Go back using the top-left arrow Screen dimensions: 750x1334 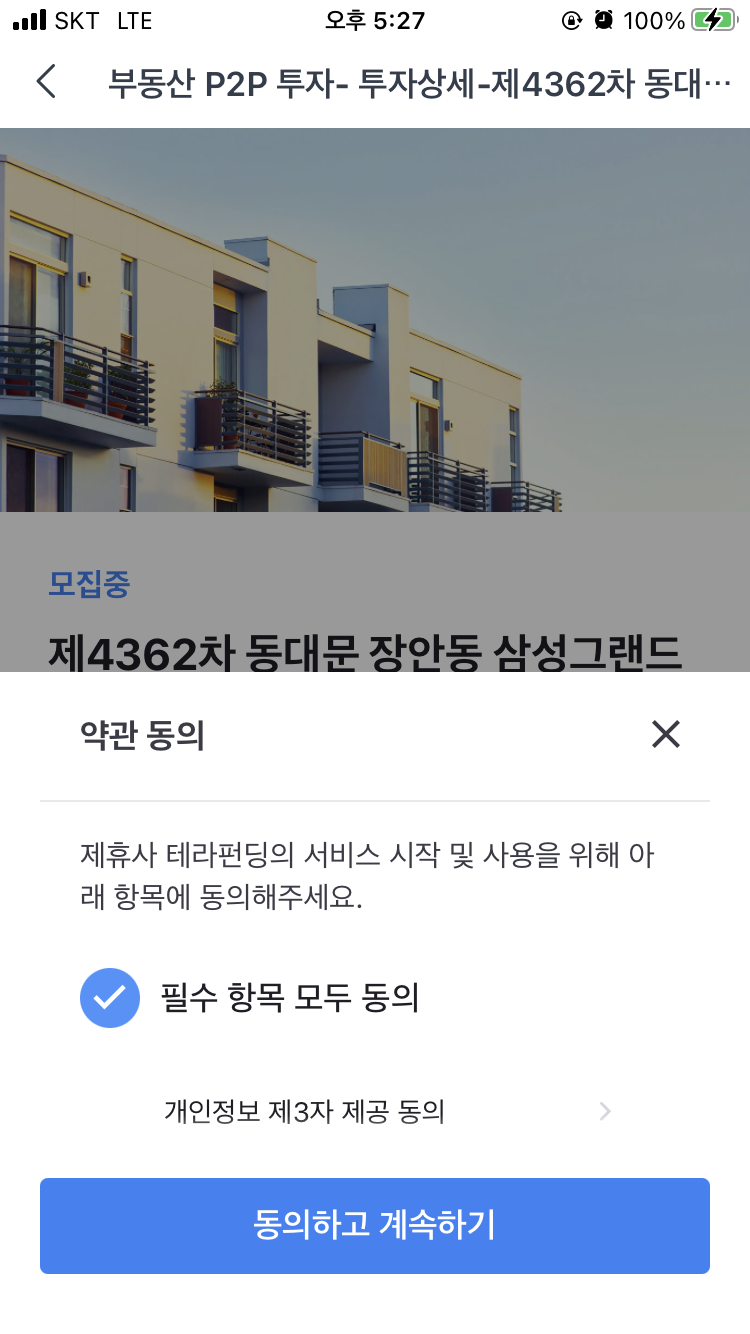(x=46, y=82)
